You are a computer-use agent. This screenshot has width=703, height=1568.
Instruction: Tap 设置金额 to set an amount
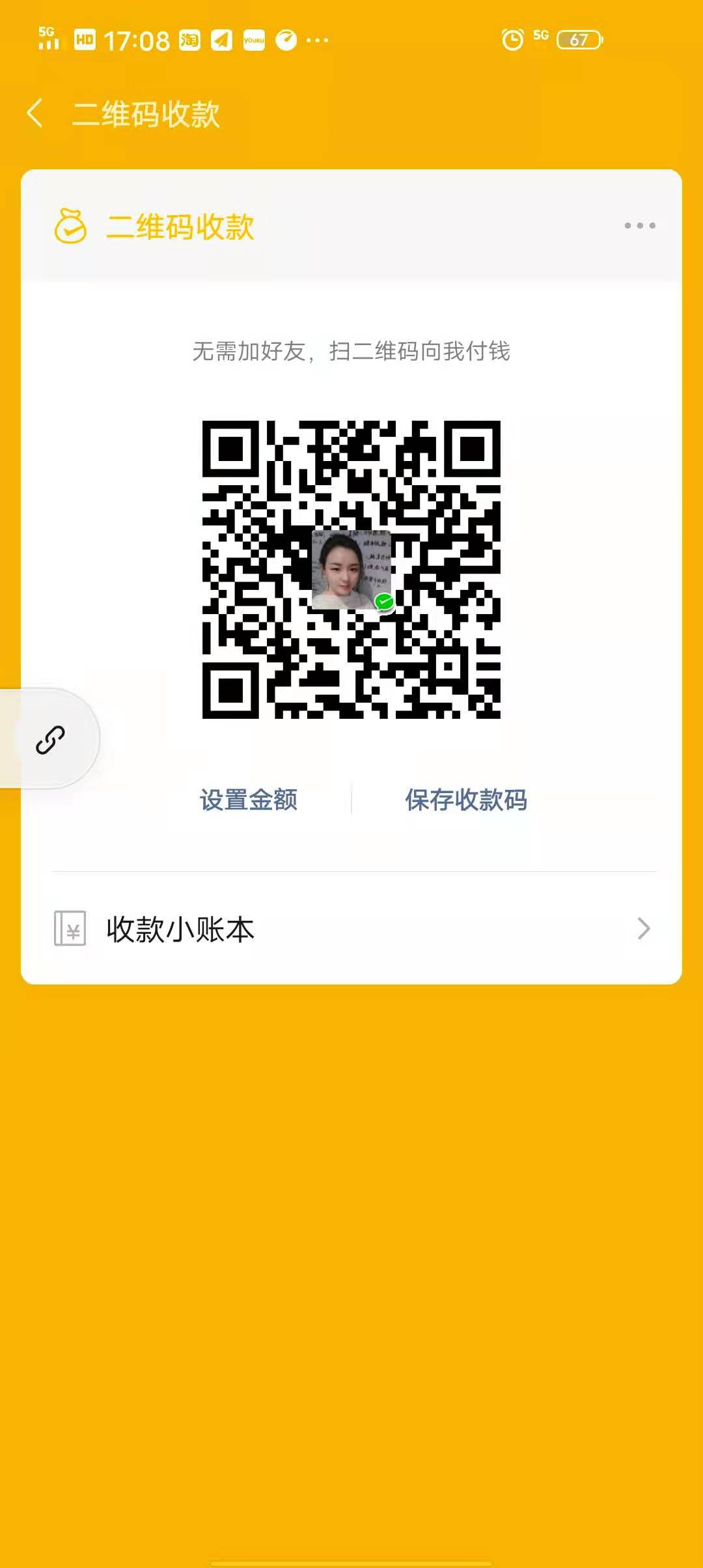tap(249, 800)
